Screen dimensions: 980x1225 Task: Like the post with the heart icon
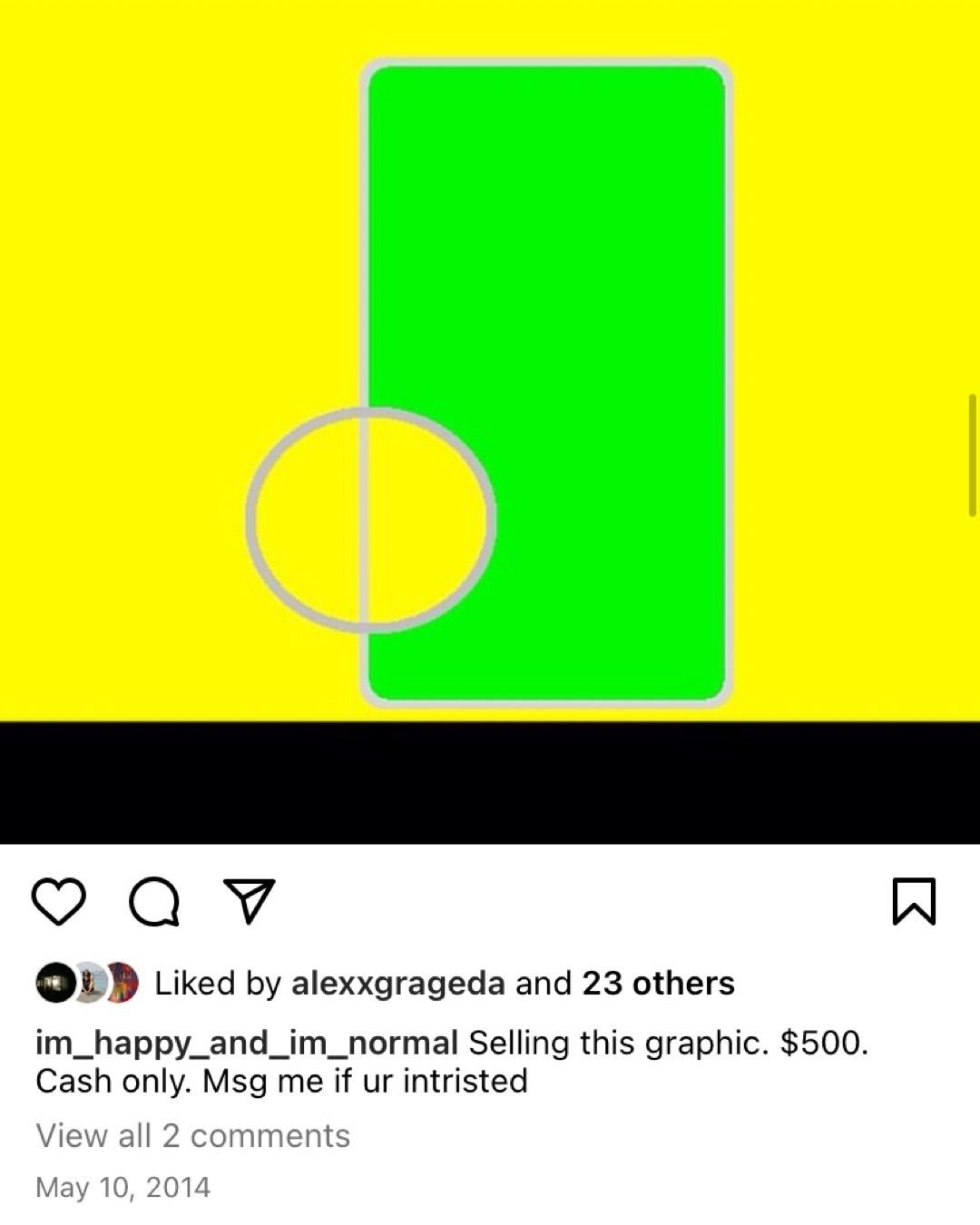click(x=59, y=901)
